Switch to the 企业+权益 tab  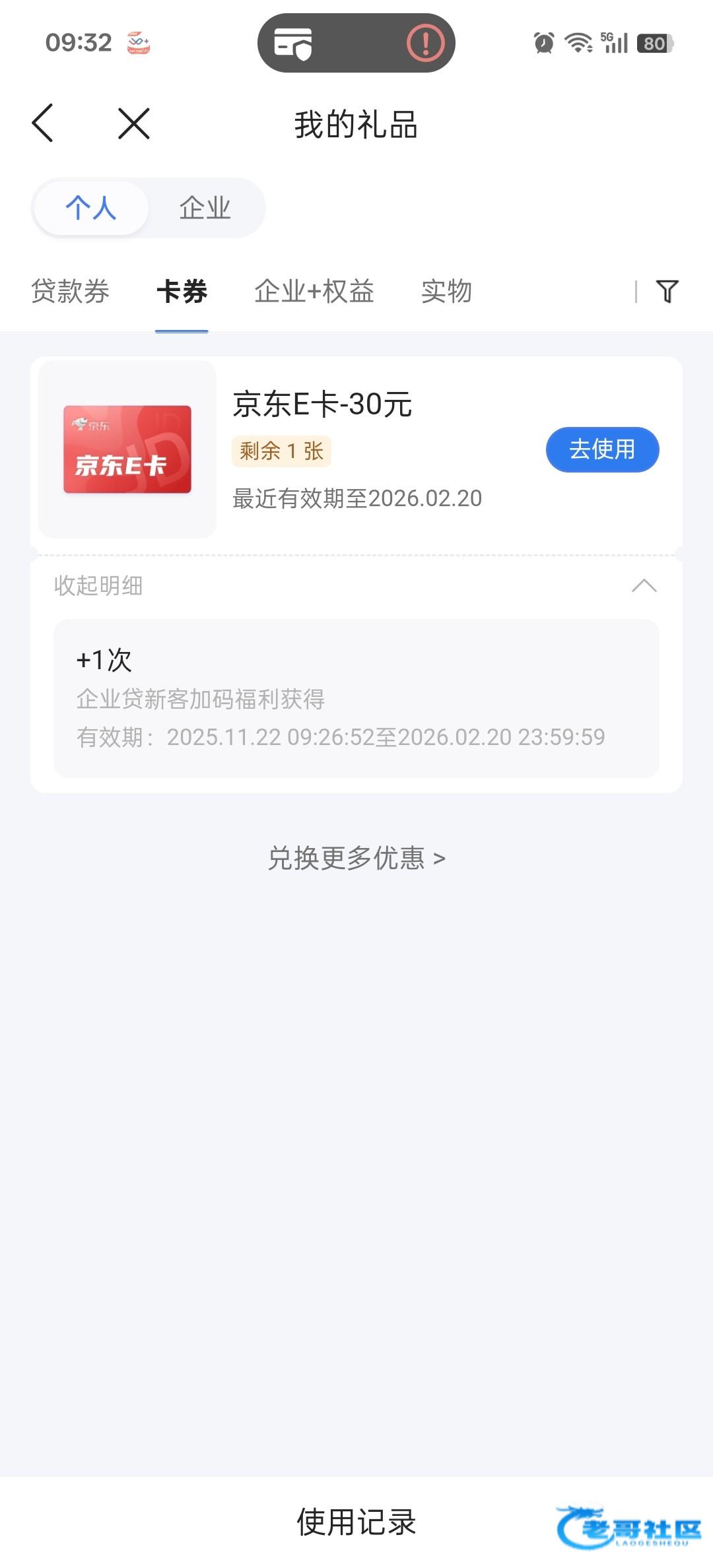pyautogui.click(x=314, y=291)
